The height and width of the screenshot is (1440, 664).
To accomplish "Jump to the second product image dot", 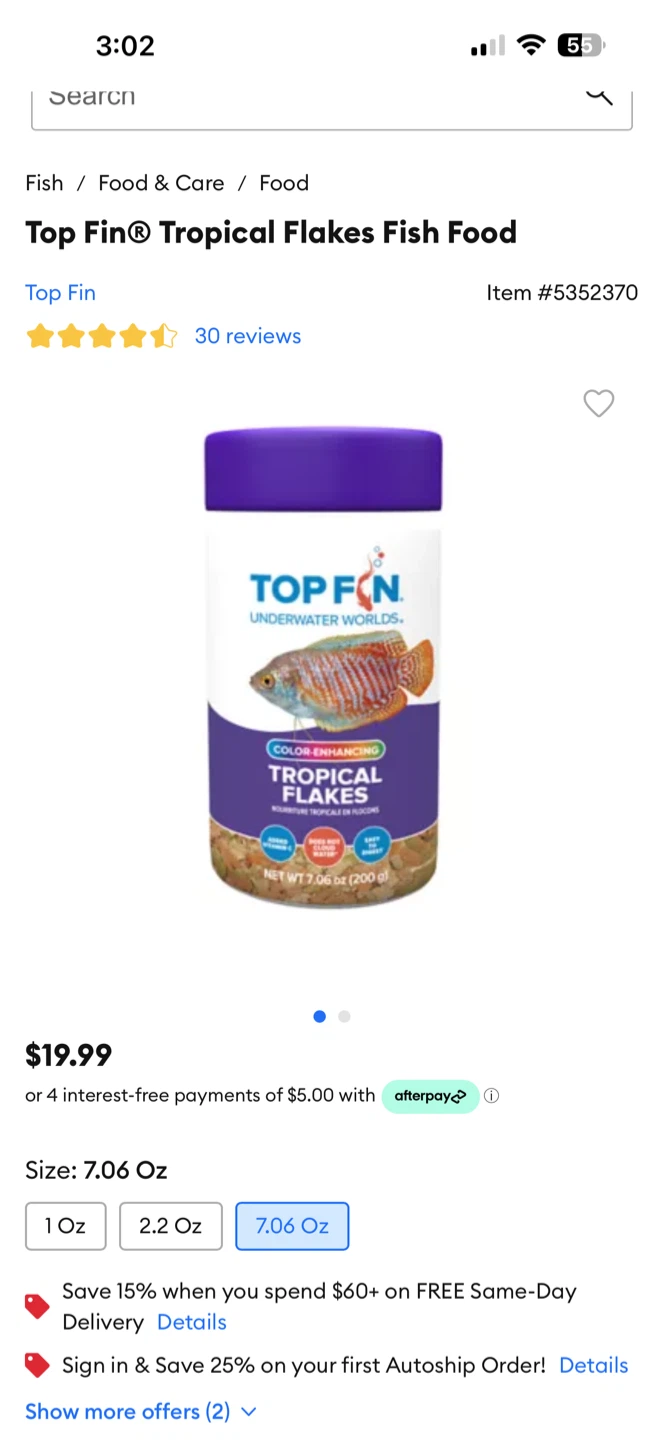I will tap(344, 1016).
